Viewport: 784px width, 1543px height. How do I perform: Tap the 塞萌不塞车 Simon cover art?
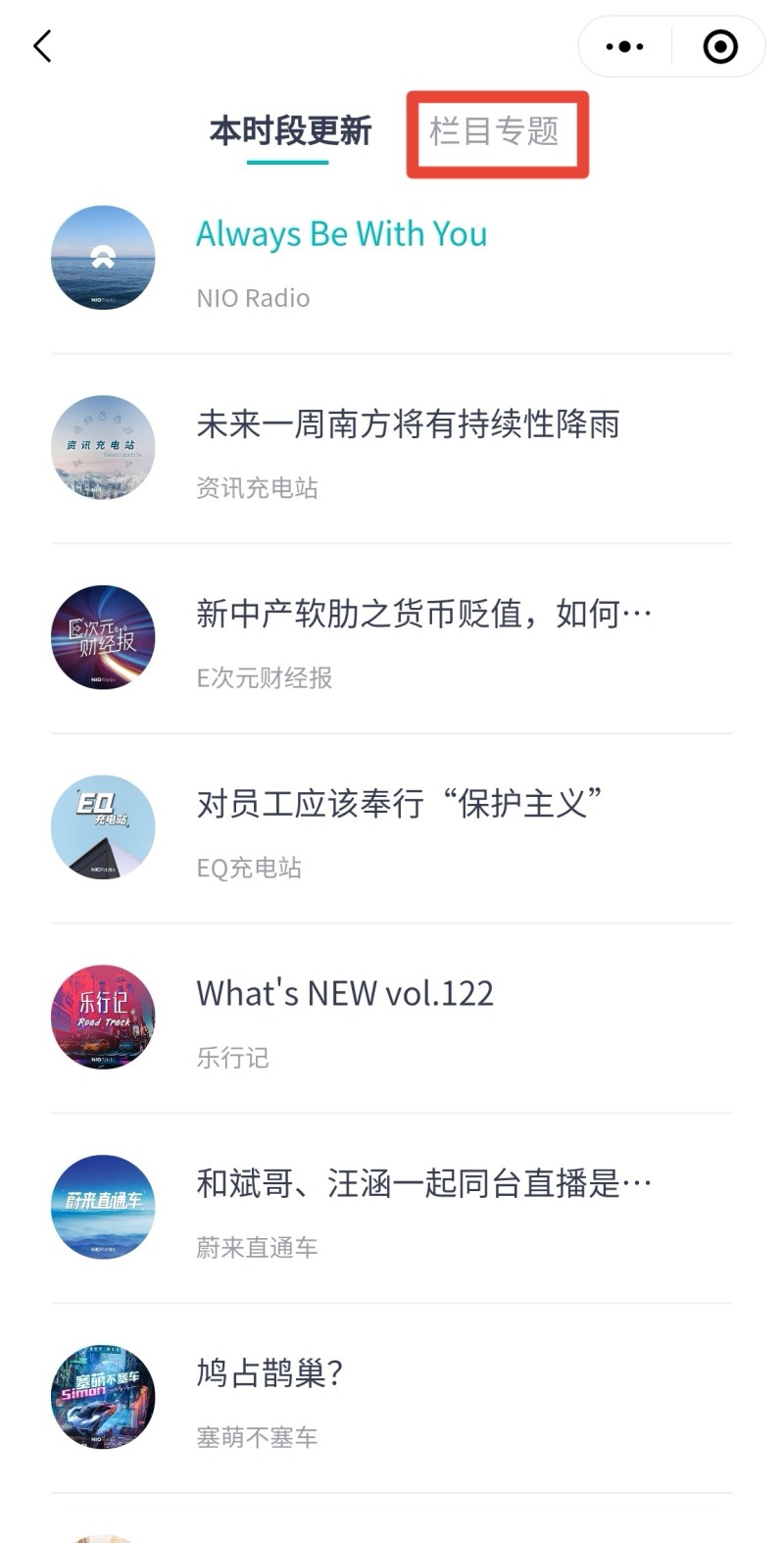[102, 1397]
